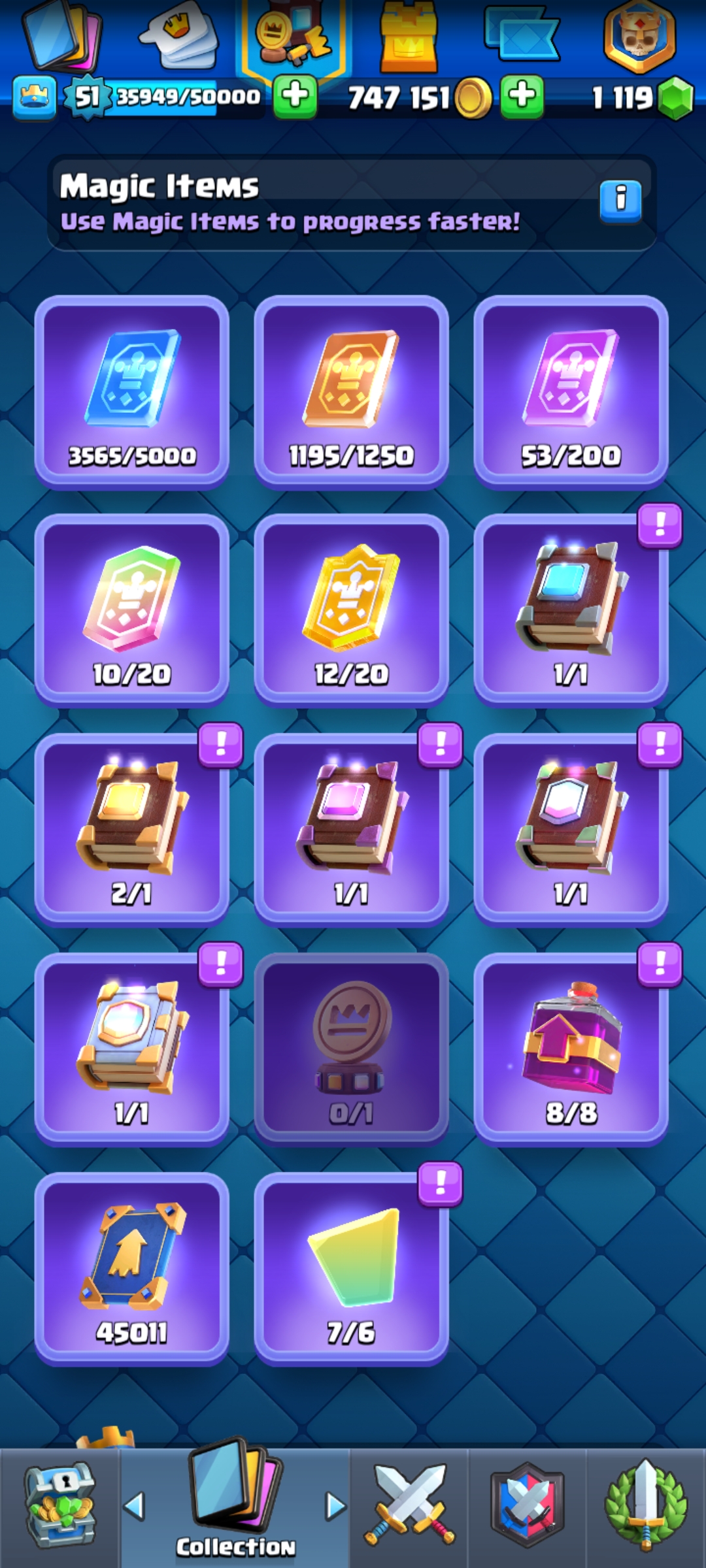This screenshot has width=706, height=1568.
Task: Select the rainbow Legendary Wild Card 10/20
Action: tap(132, 610)
